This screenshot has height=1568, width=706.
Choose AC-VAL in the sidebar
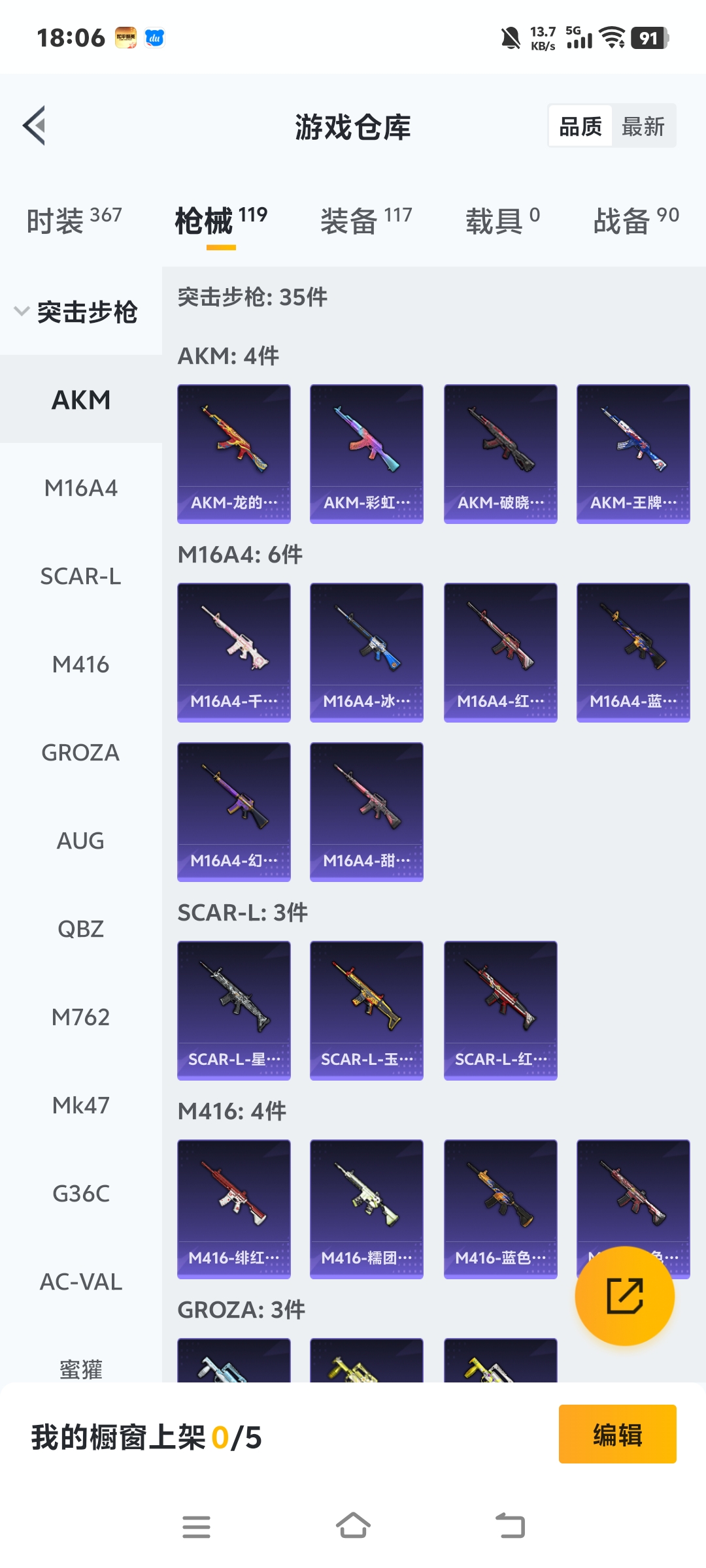coord(81,1282)
